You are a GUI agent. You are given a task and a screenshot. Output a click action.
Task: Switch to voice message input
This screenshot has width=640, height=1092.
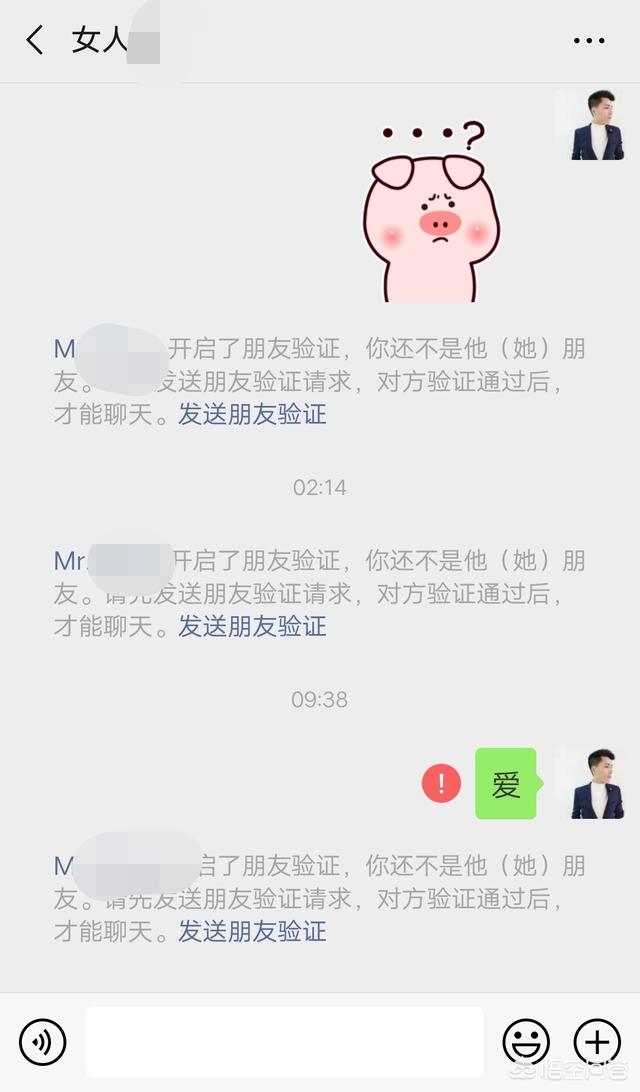click(43, 1042)
